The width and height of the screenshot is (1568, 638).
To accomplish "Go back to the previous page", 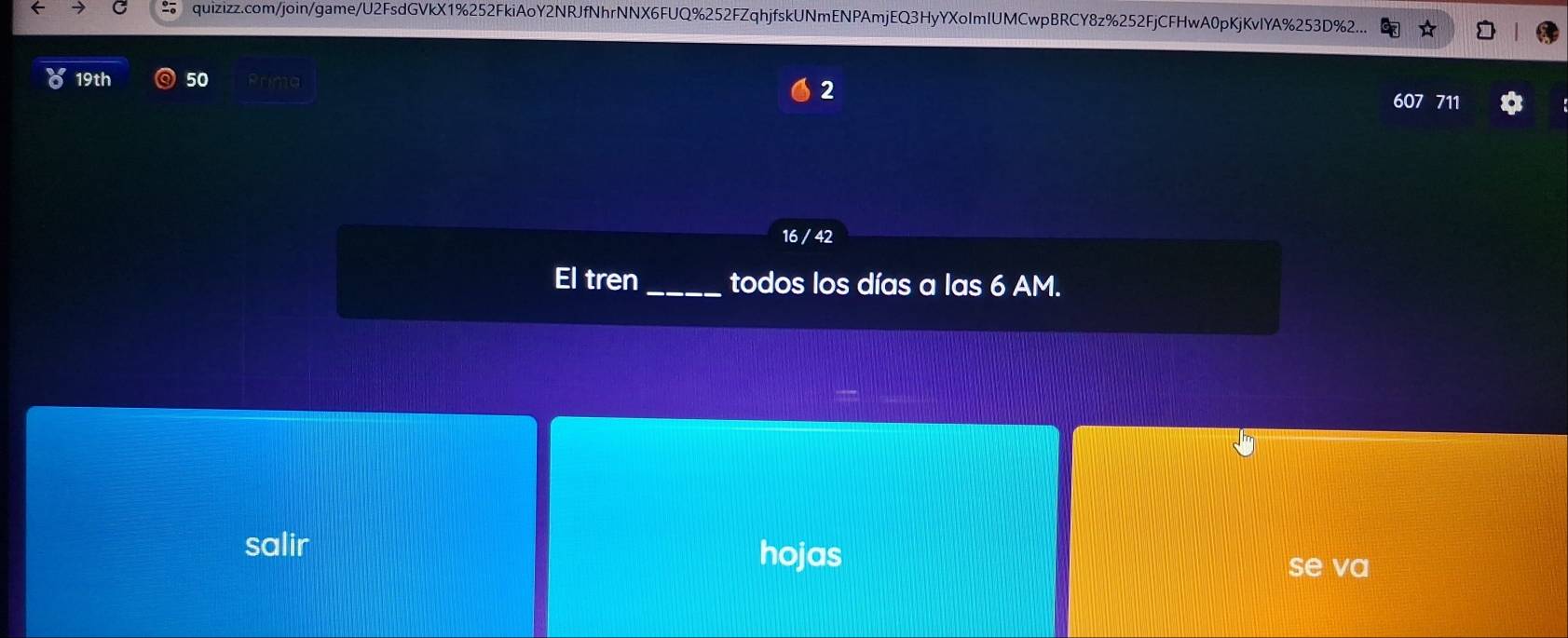I will [37, 8].
